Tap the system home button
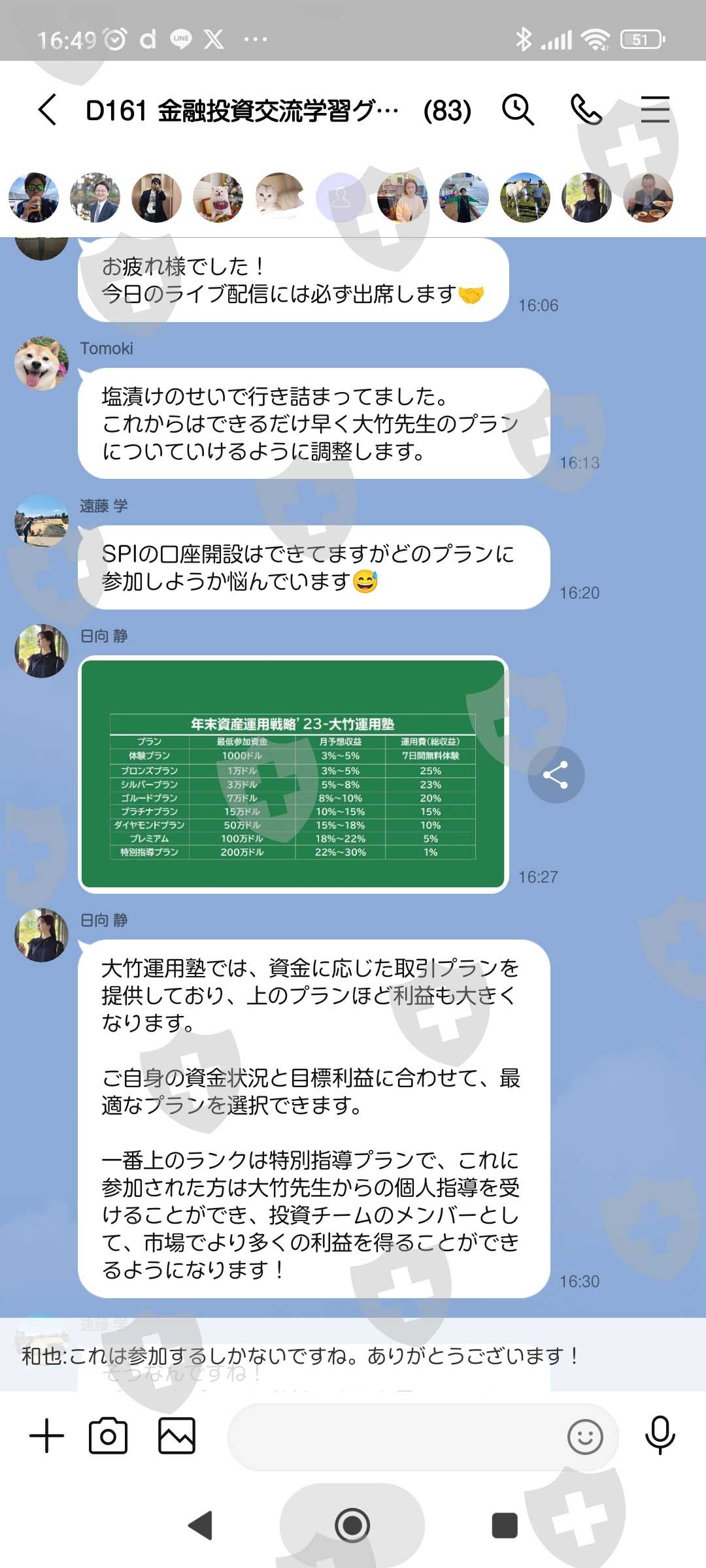 click(x=352, y=1526)
